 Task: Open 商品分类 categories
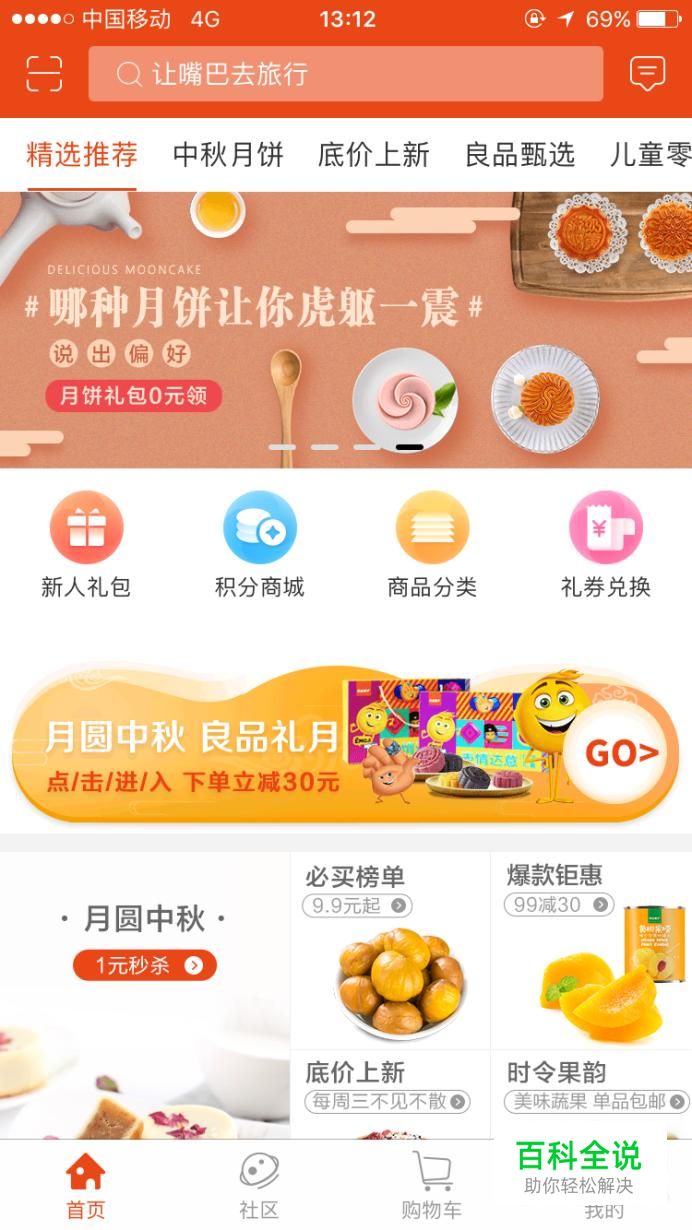coord(432,545)
